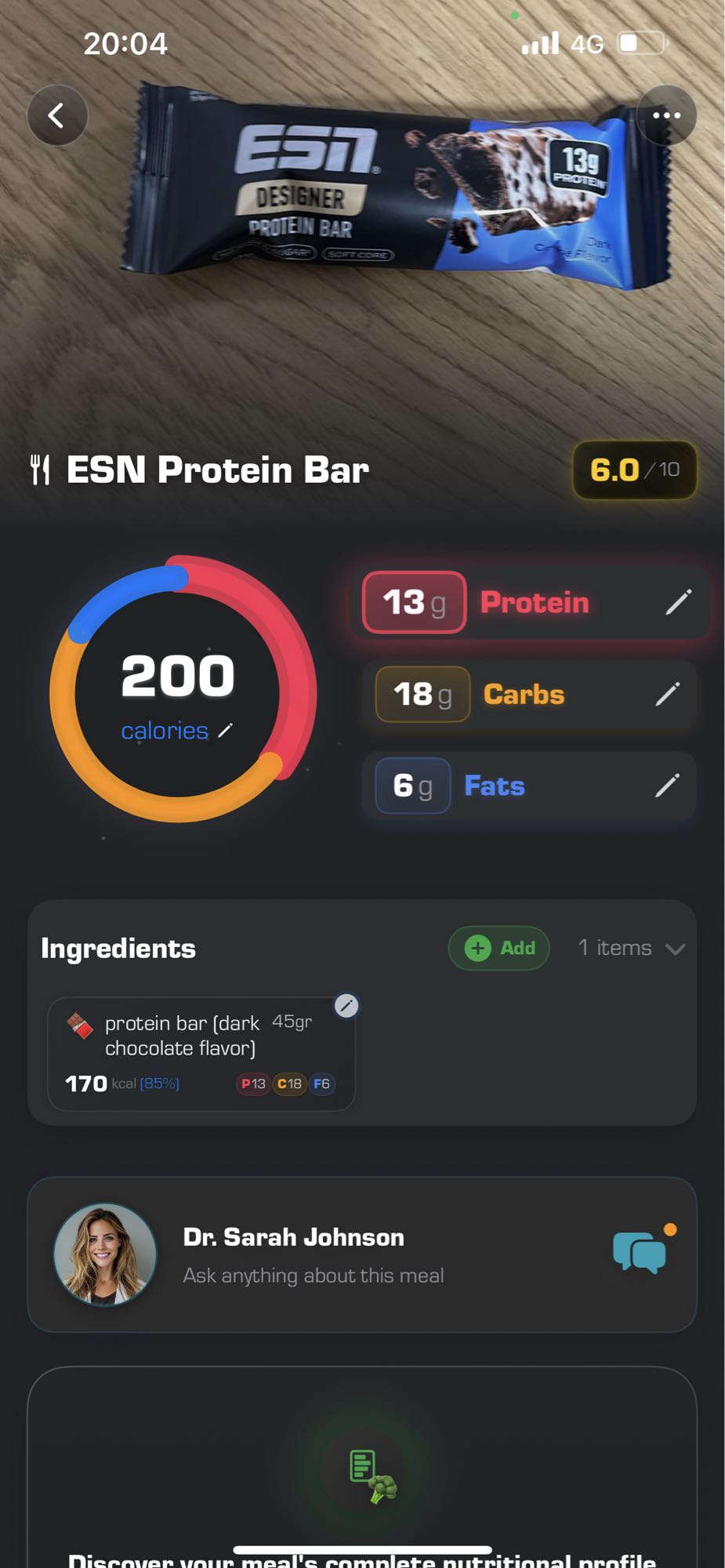Open the 85% percentage link

[x=159, y=1083]
